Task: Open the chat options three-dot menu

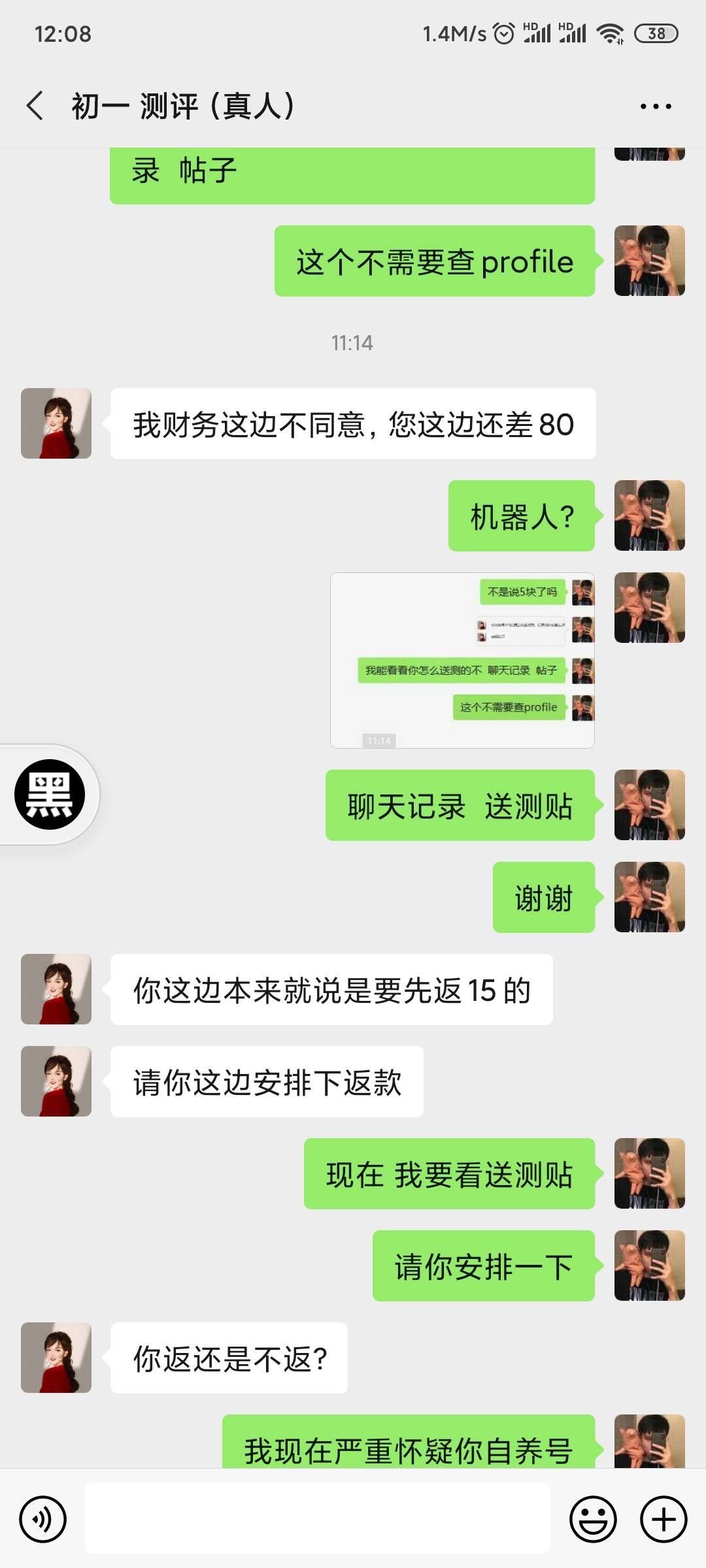Action: coord(655,106)
